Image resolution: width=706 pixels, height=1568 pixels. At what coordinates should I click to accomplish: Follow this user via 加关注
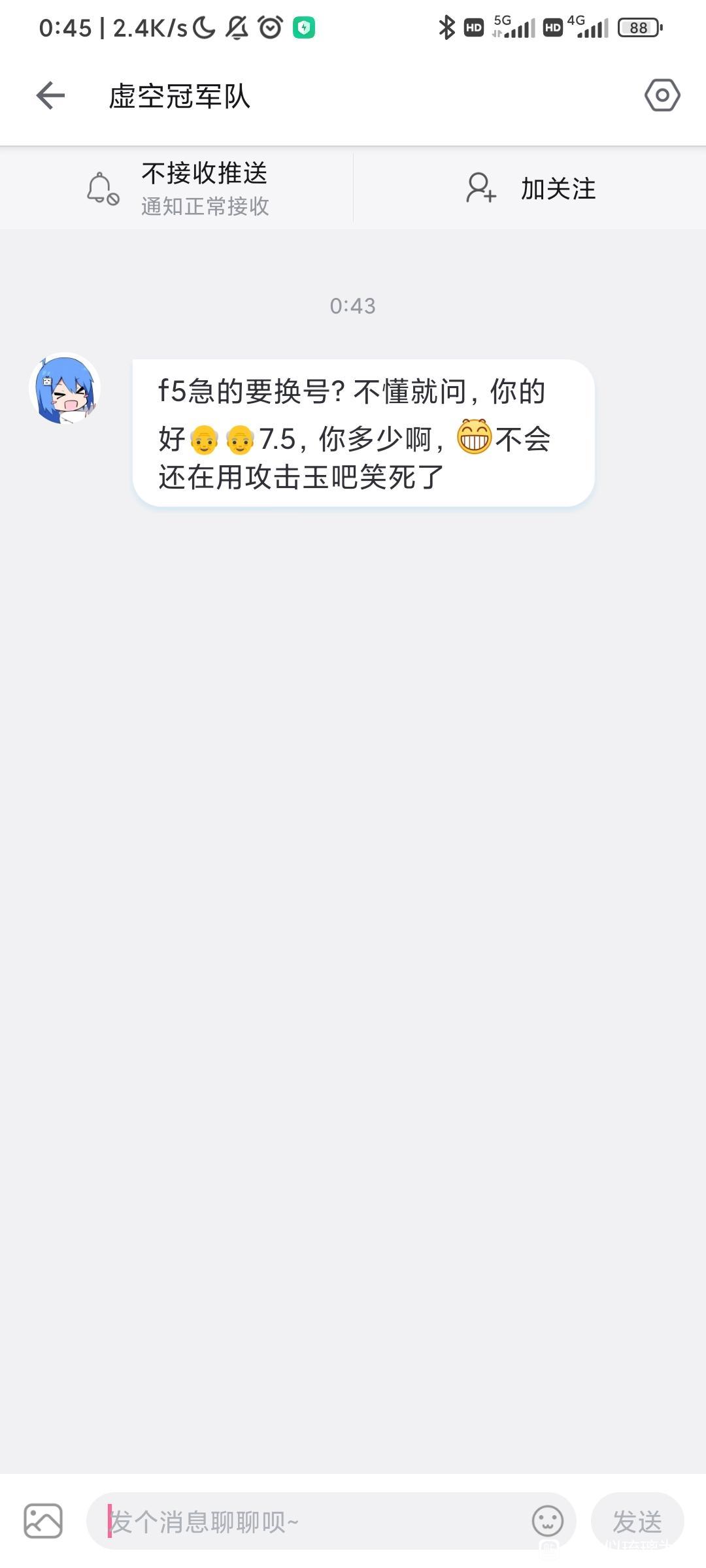pyautogui.click(x=530, y=188)
